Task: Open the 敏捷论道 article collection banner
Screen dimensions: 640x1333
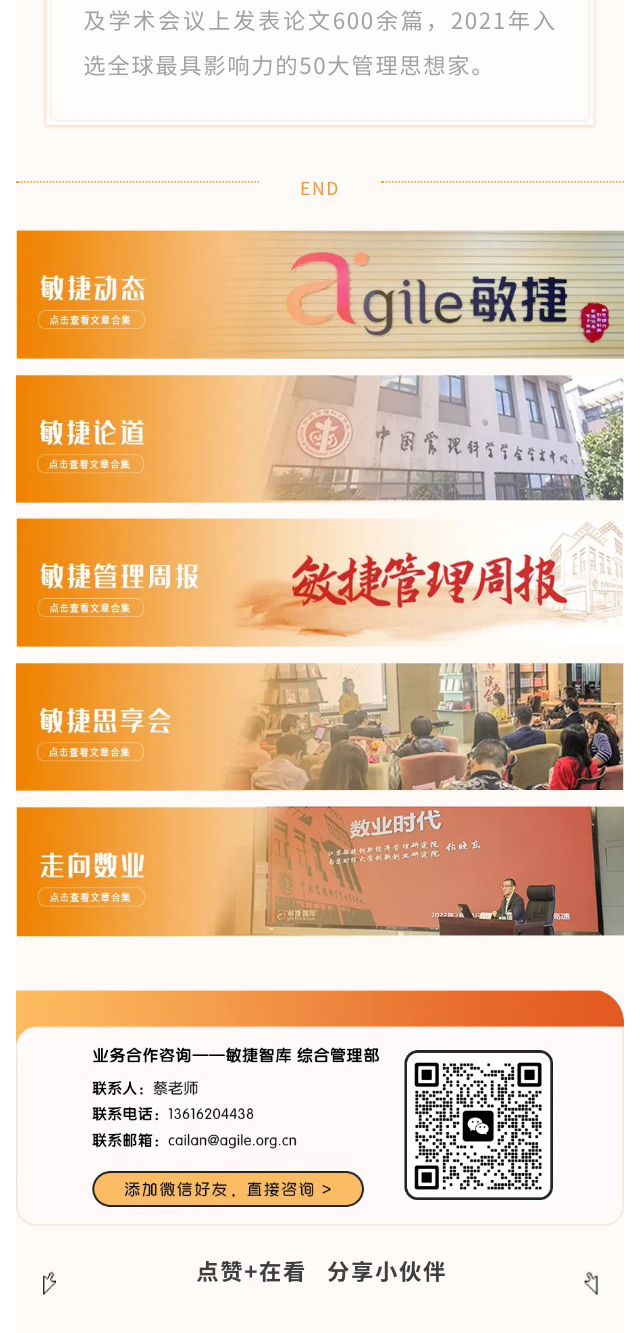Action: pos(319,439)
